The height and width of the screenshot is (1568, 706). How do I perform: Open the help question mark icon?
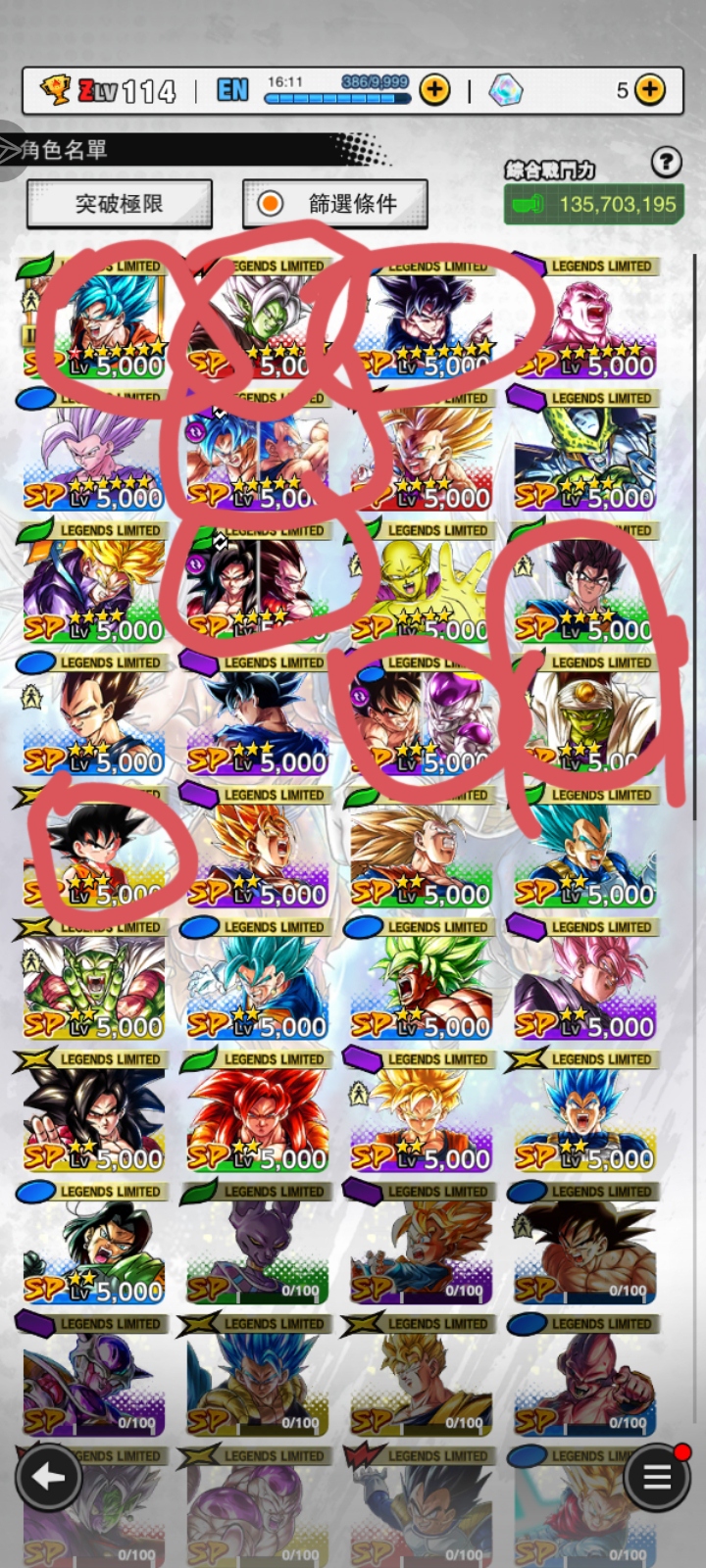coord(666,163)
